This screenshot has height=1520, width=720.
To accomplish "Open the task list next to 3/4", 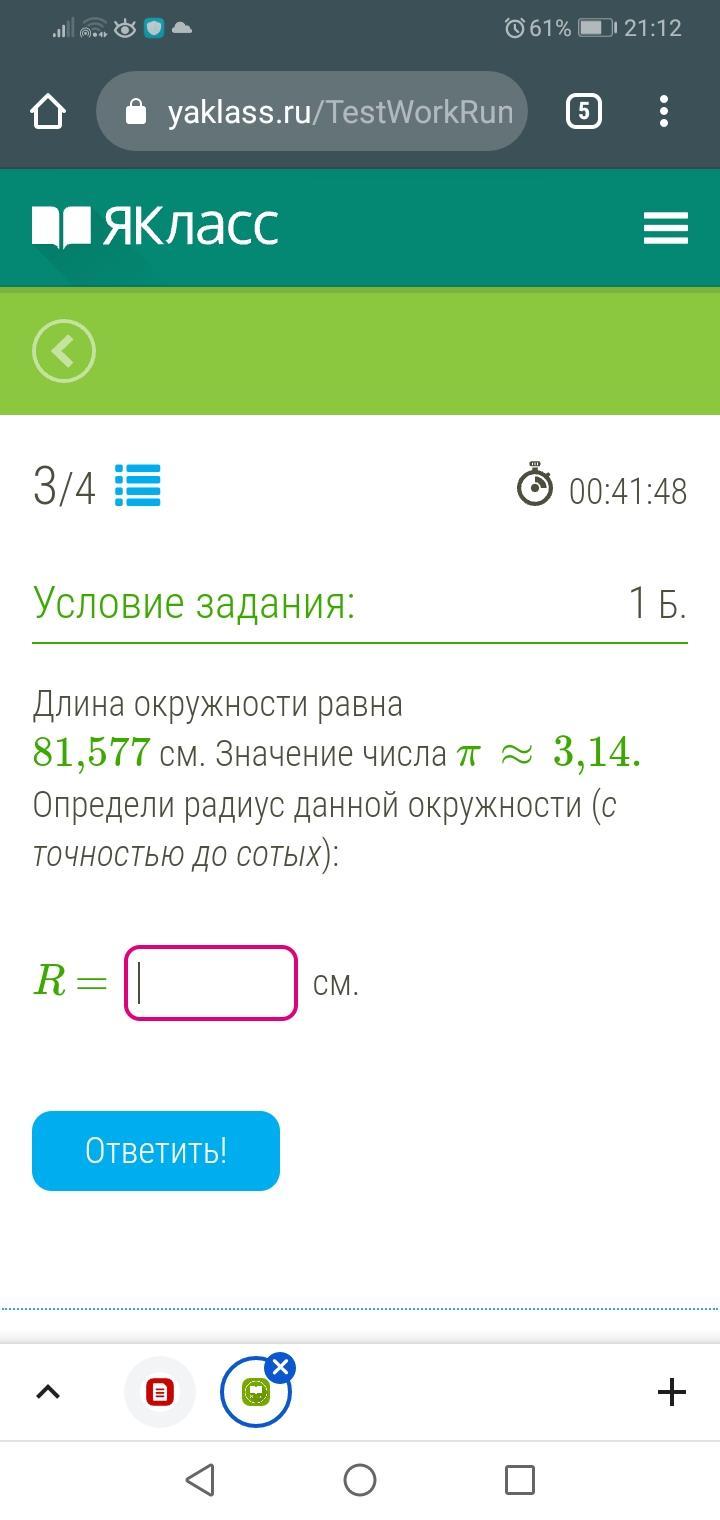I will point(138,487).
